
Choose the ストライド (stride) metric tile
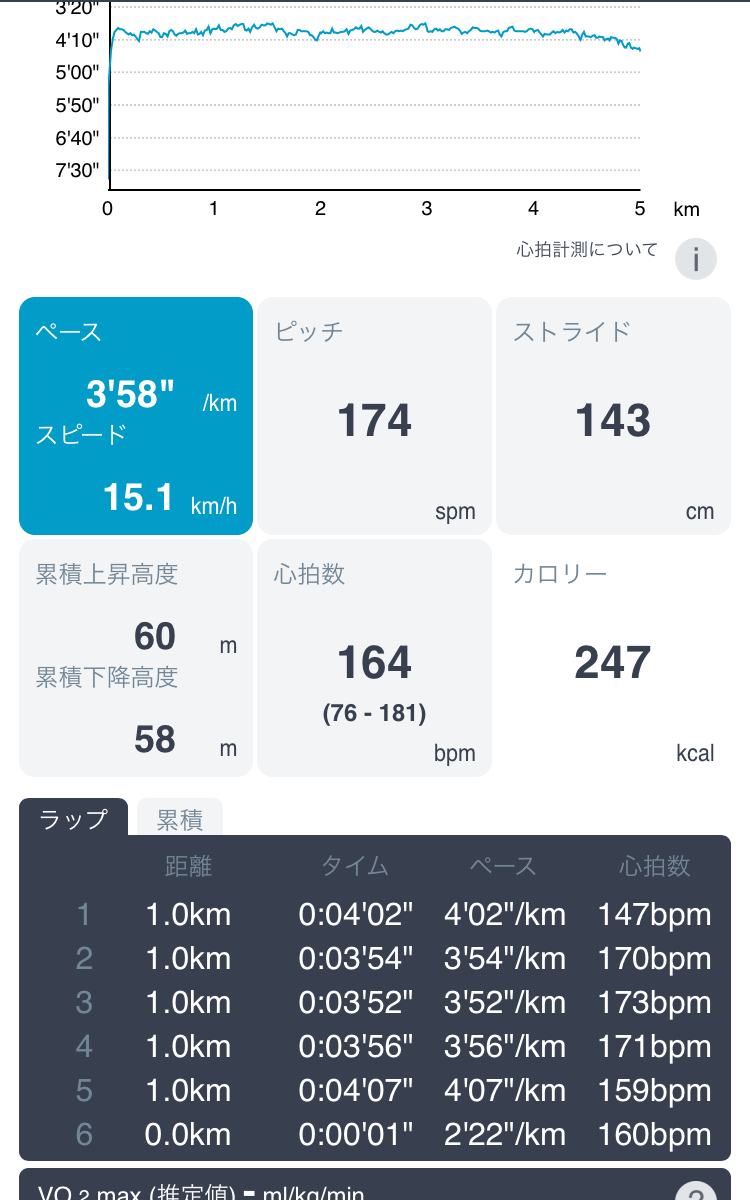(x=613, y=416)
